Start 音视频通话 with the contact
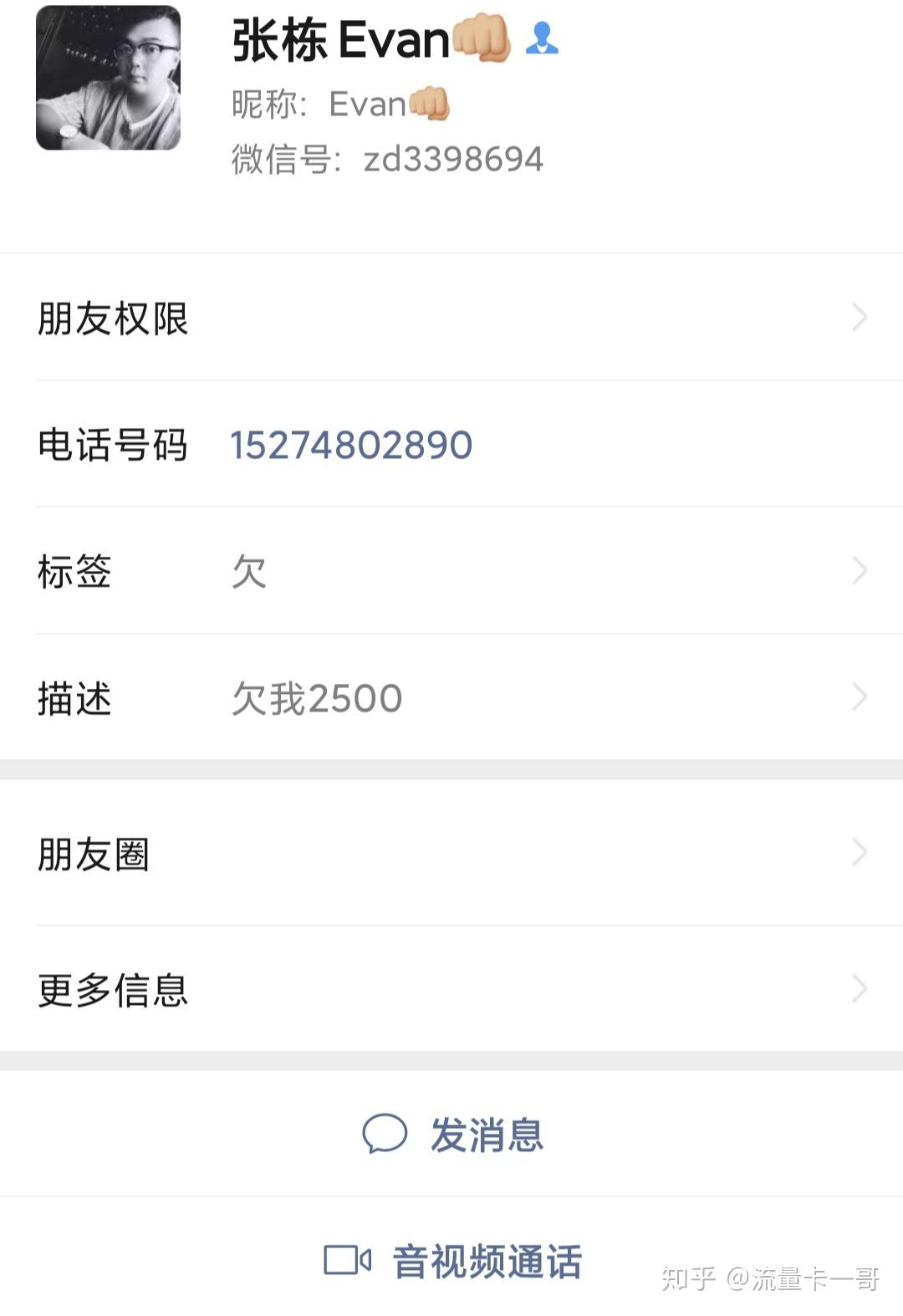Screen dimensions: 903x1316 pyautogui.click(x=453, y=1261)
